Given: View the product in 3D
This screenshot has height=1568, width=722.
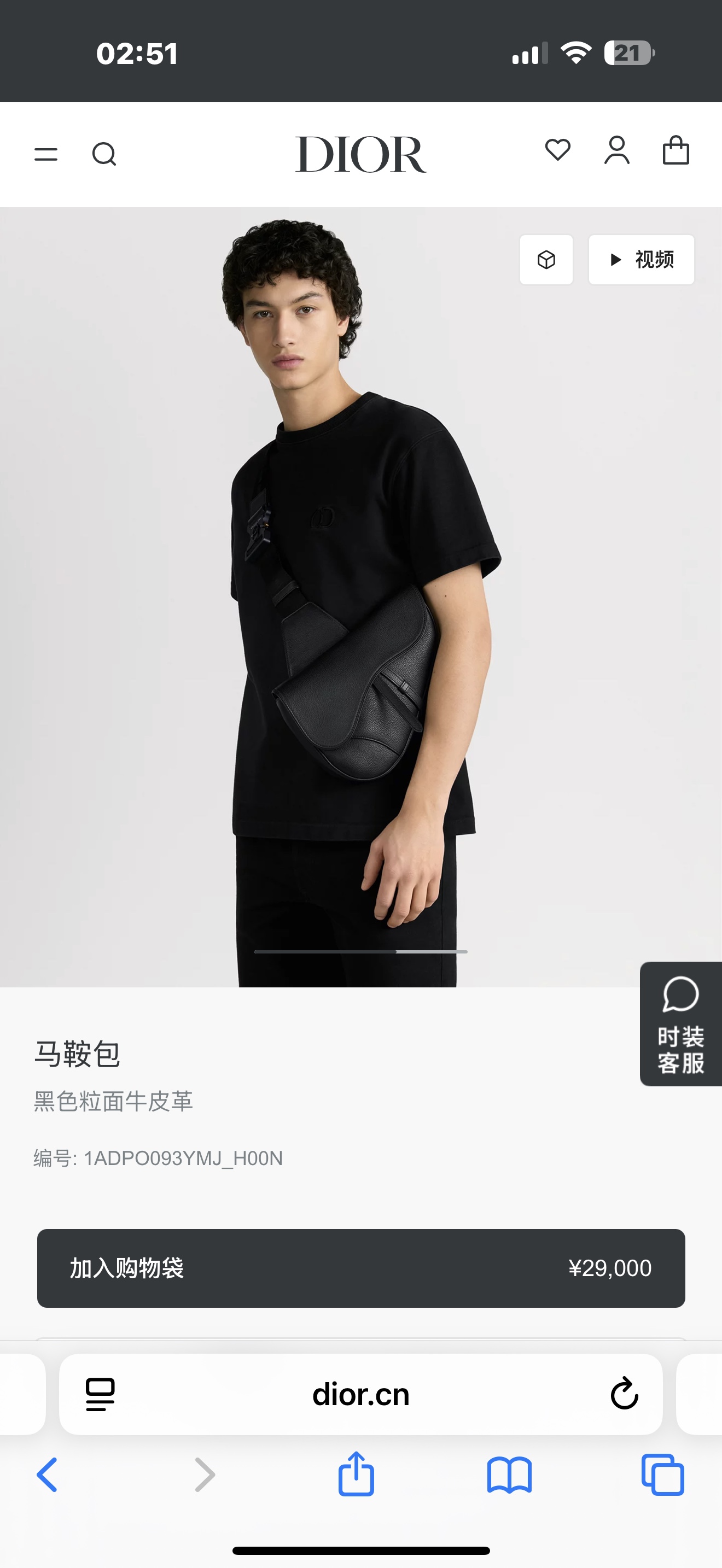Looking at the screenshot, I should point(546,260).
